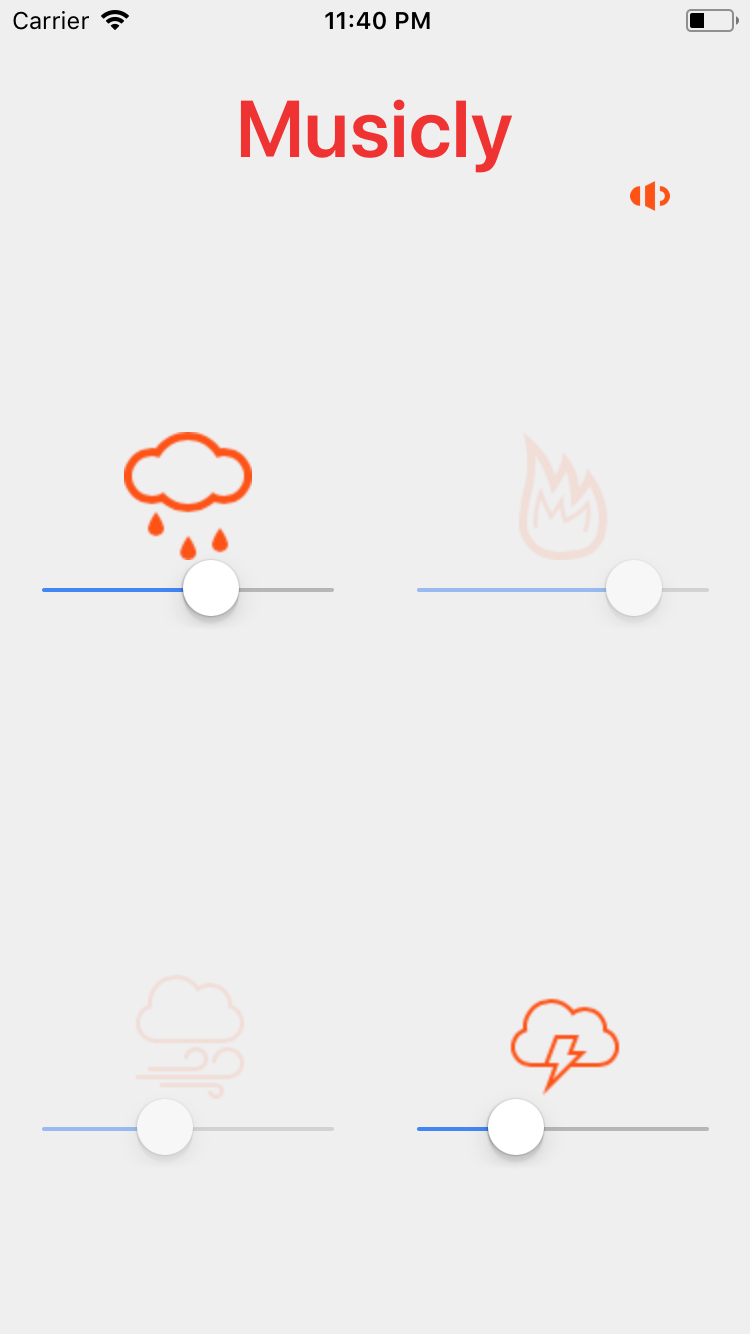This screenshot has width=750, height=1334.
Task: Tap the wind volume slider knob
Action: click(x=165, y=1127)
